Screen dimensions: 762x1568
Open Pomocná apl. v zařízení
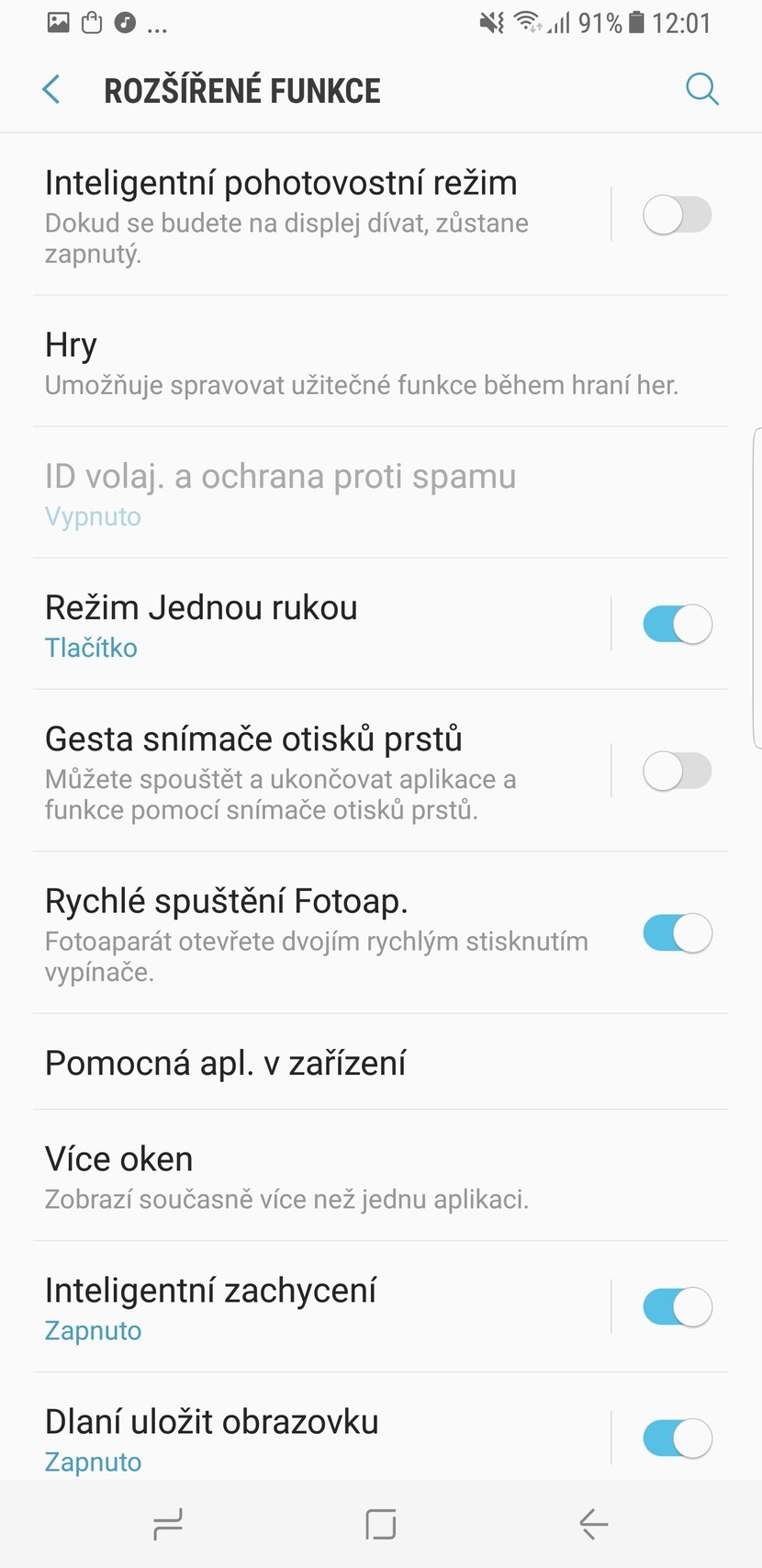click(226, 1063)
